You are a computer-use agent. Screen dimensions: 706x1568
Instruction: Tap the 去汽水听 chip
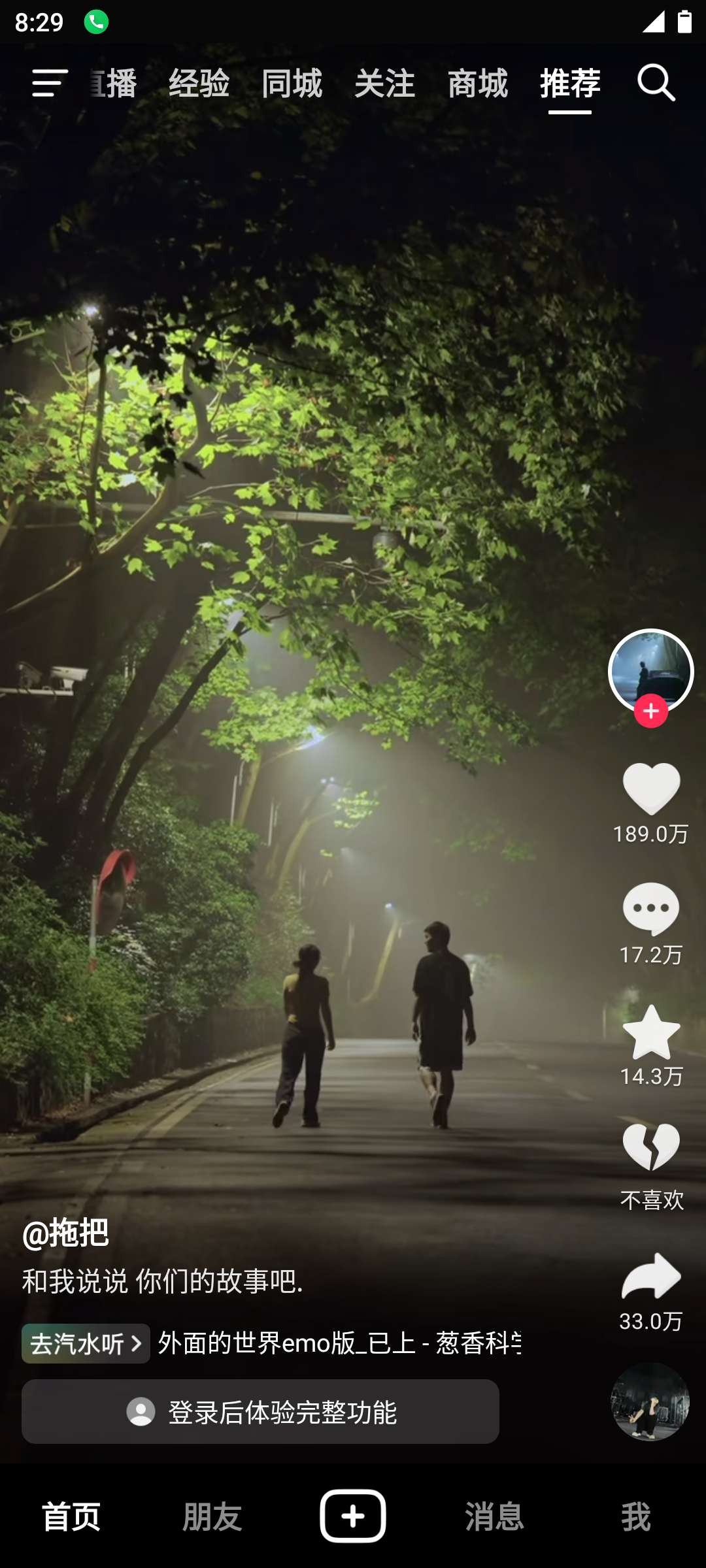pos(86,1344)
